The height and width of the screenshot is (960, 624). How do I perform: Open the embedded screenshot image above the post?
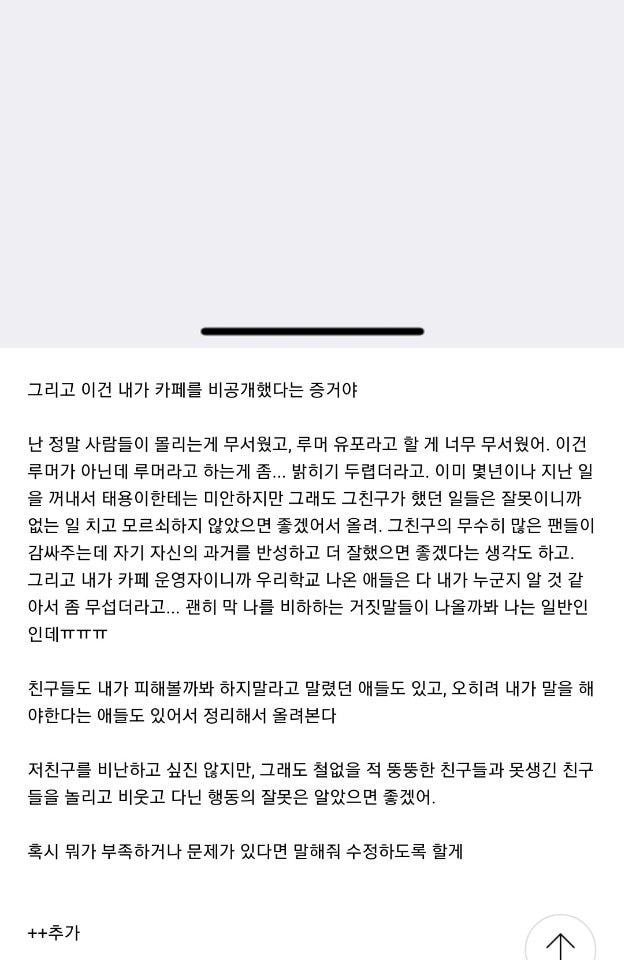click(312, 170)
